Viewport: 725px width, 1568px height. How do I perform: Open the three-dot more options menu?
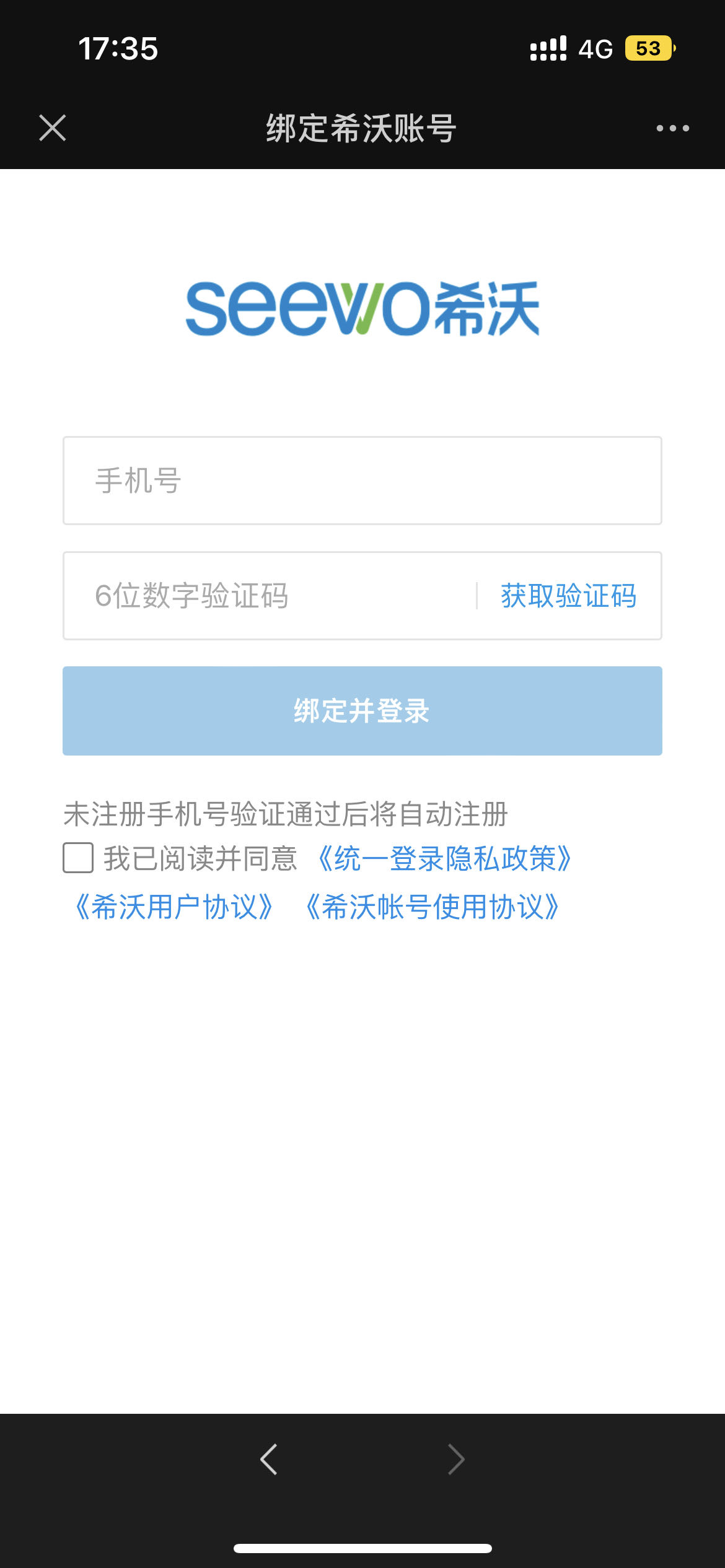coord(672,128)
